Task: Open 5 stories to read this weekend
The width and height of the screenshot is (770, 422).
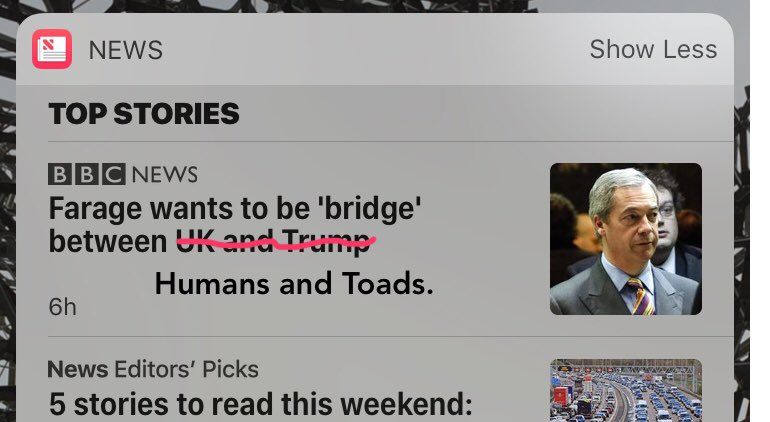Action: [260, 404]
